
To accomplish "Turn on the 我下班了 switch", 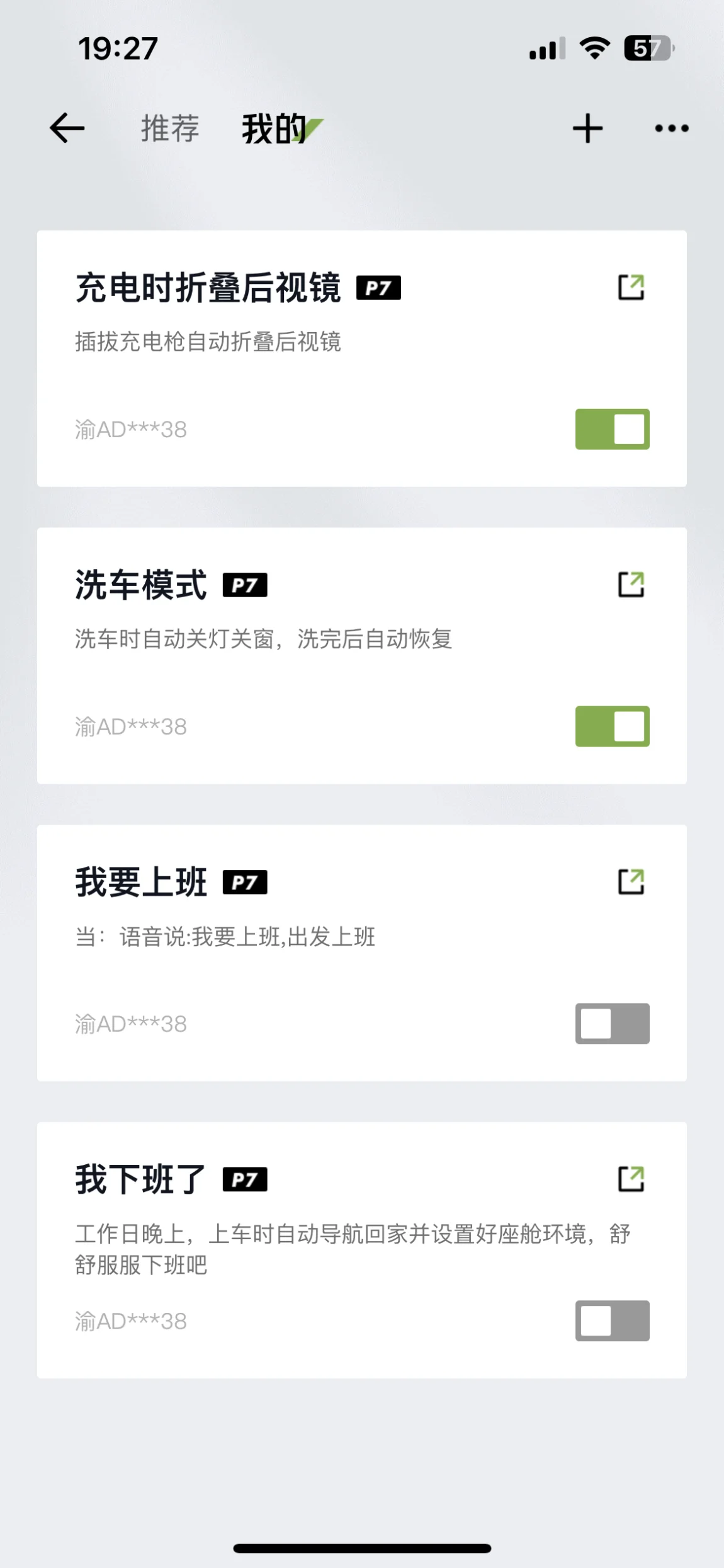I will coord(612,1321).
